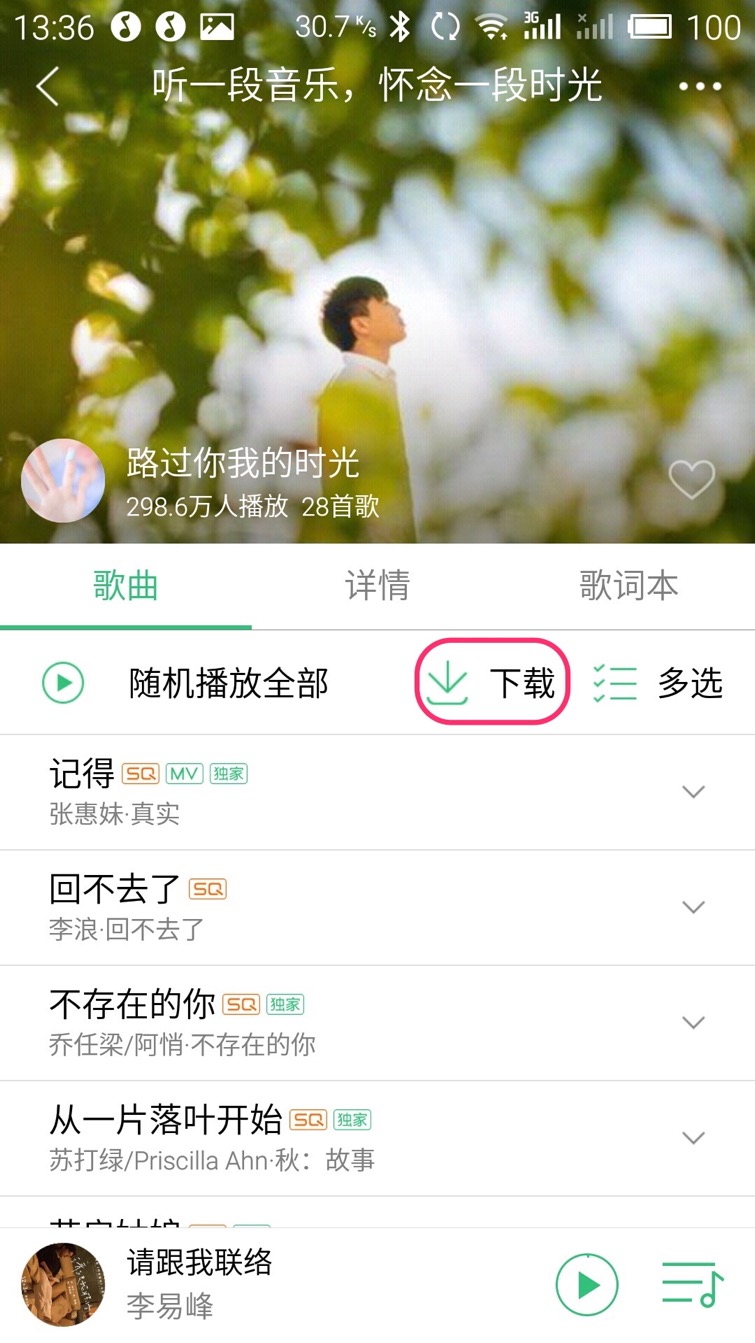Open the playlist creator's avatar
755x1343 pixels.
[63, 481]
